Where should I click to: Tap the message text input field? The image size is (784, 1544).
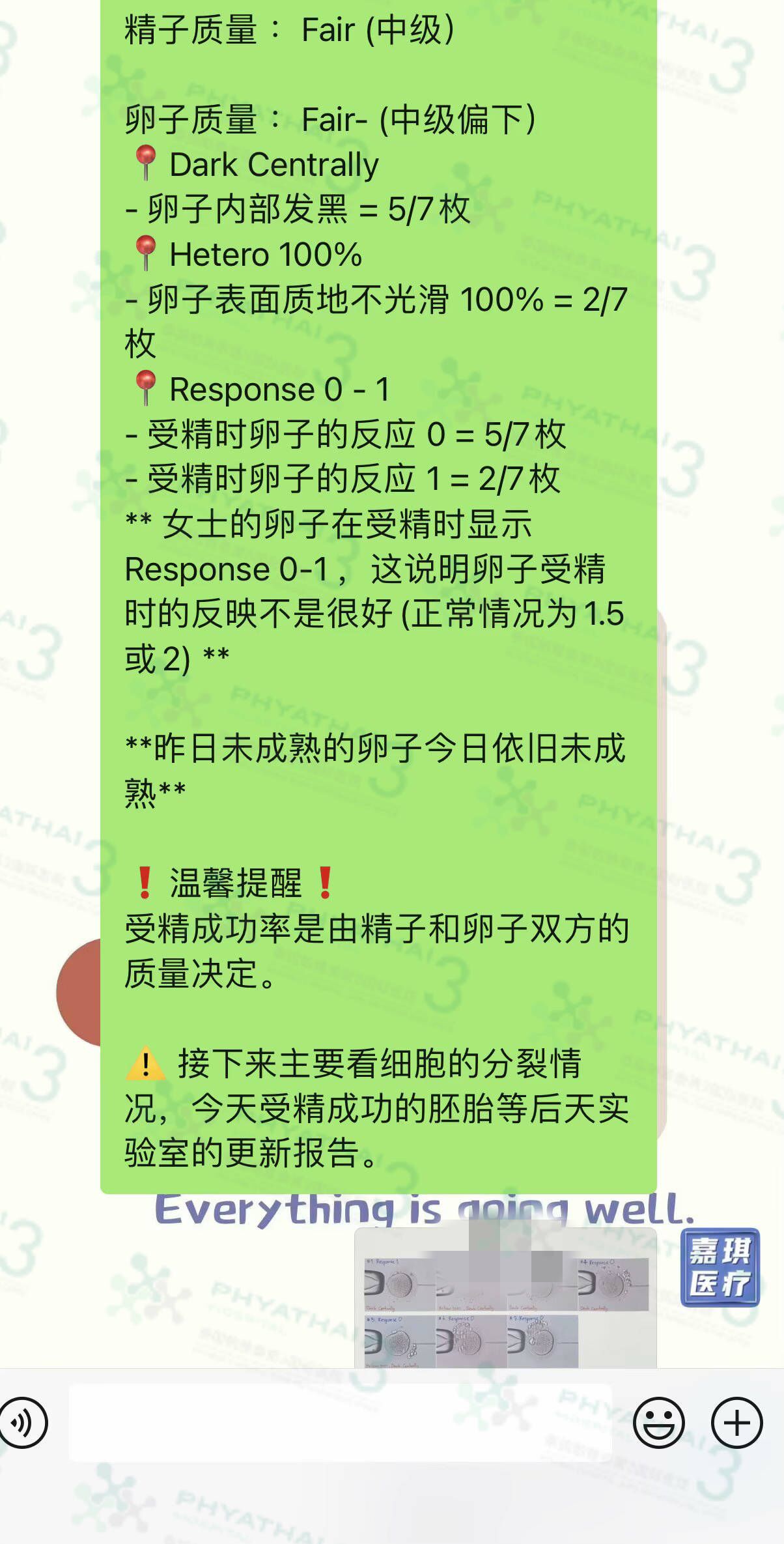pos(340,1423)
